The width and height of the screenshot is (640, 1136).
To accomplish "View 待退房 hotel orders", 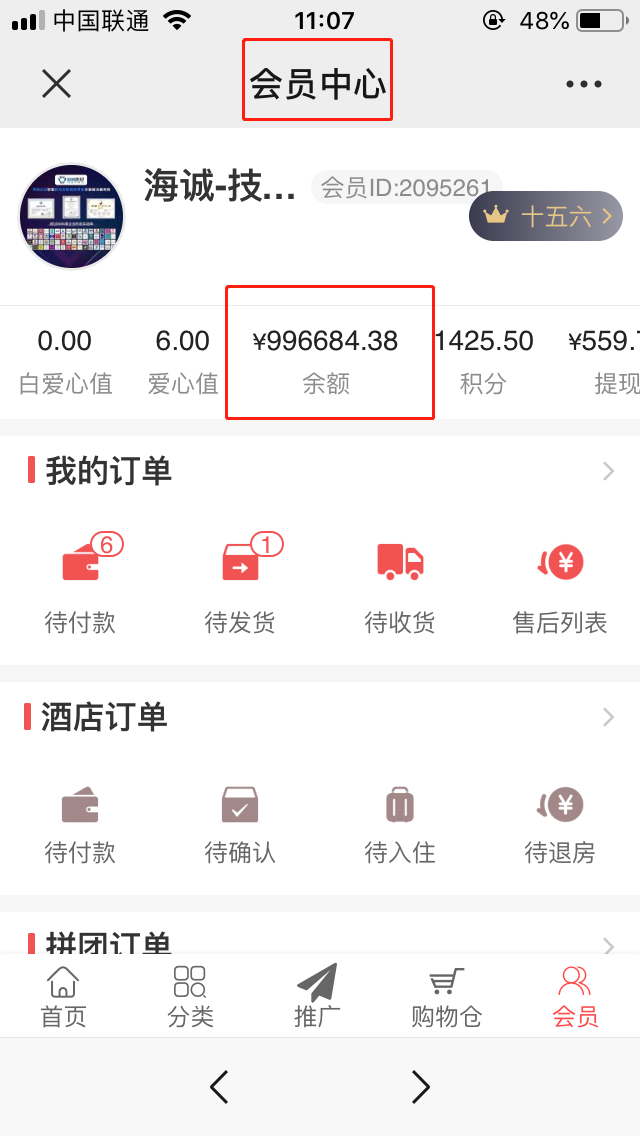I will (x=560, y=825).
